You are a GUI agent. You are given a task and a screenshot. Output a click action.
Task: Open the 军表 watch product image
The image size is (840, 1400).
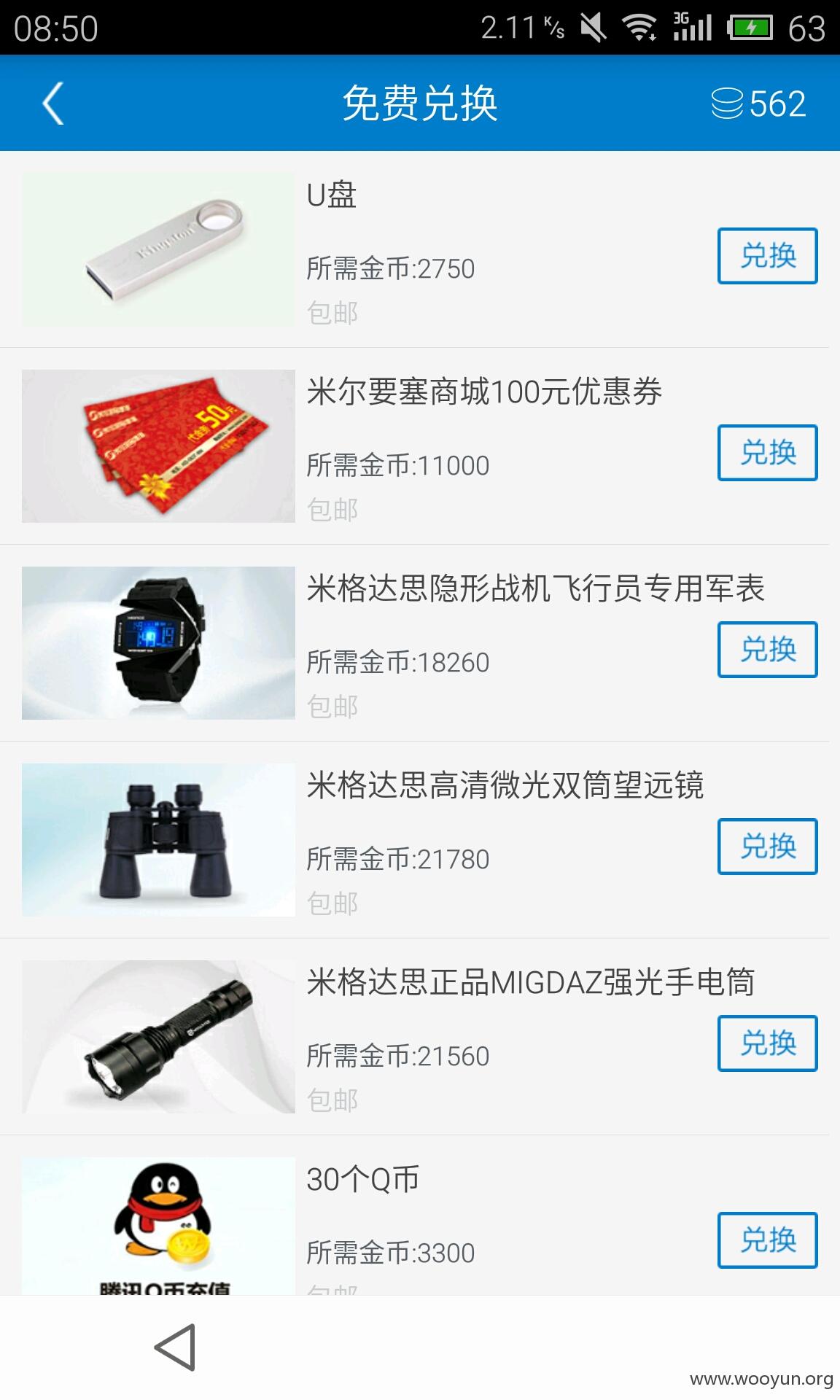point(158,643)
